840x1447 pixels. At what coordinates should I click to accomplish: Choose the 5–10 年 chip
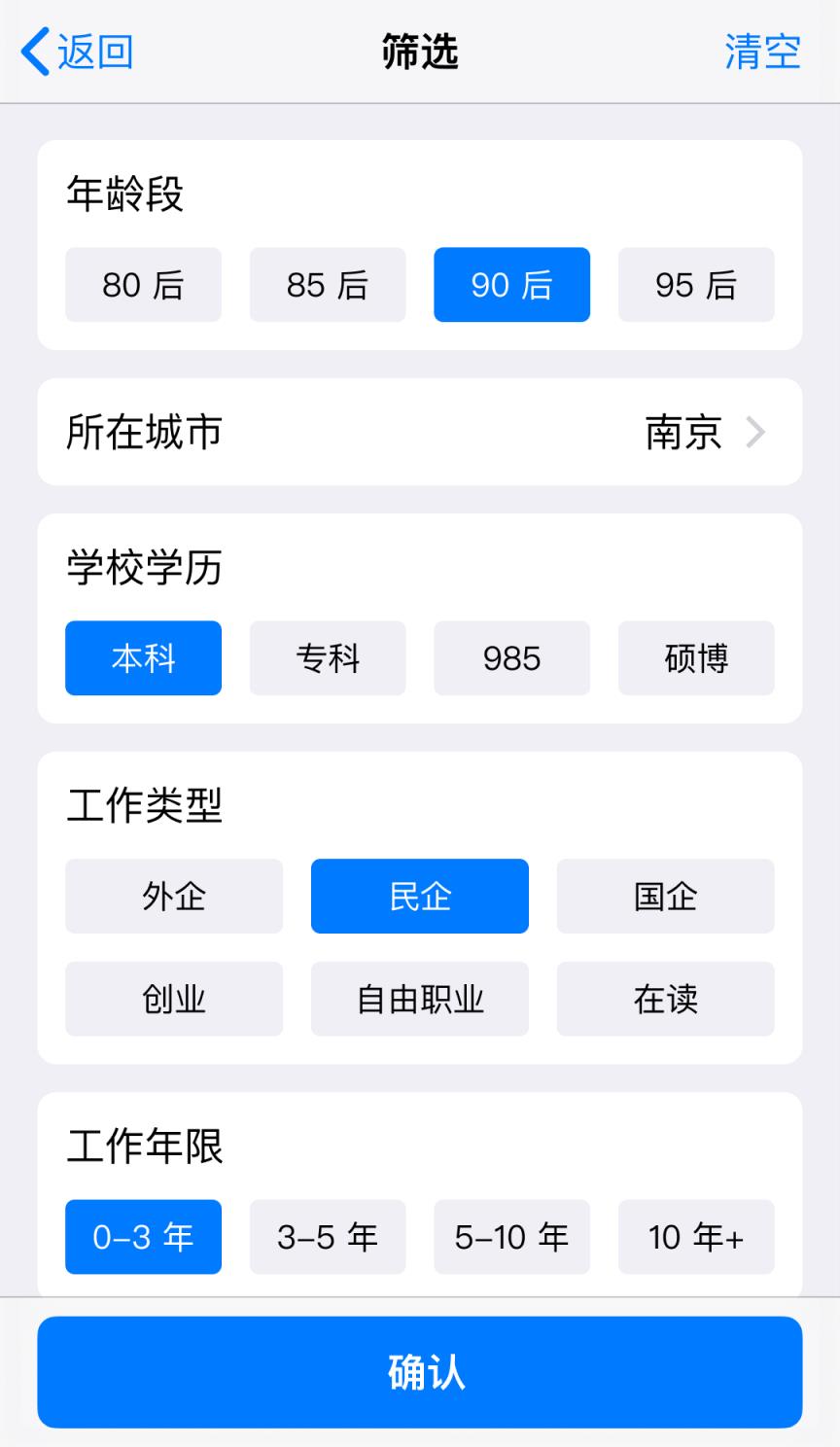click(511, 1237)
